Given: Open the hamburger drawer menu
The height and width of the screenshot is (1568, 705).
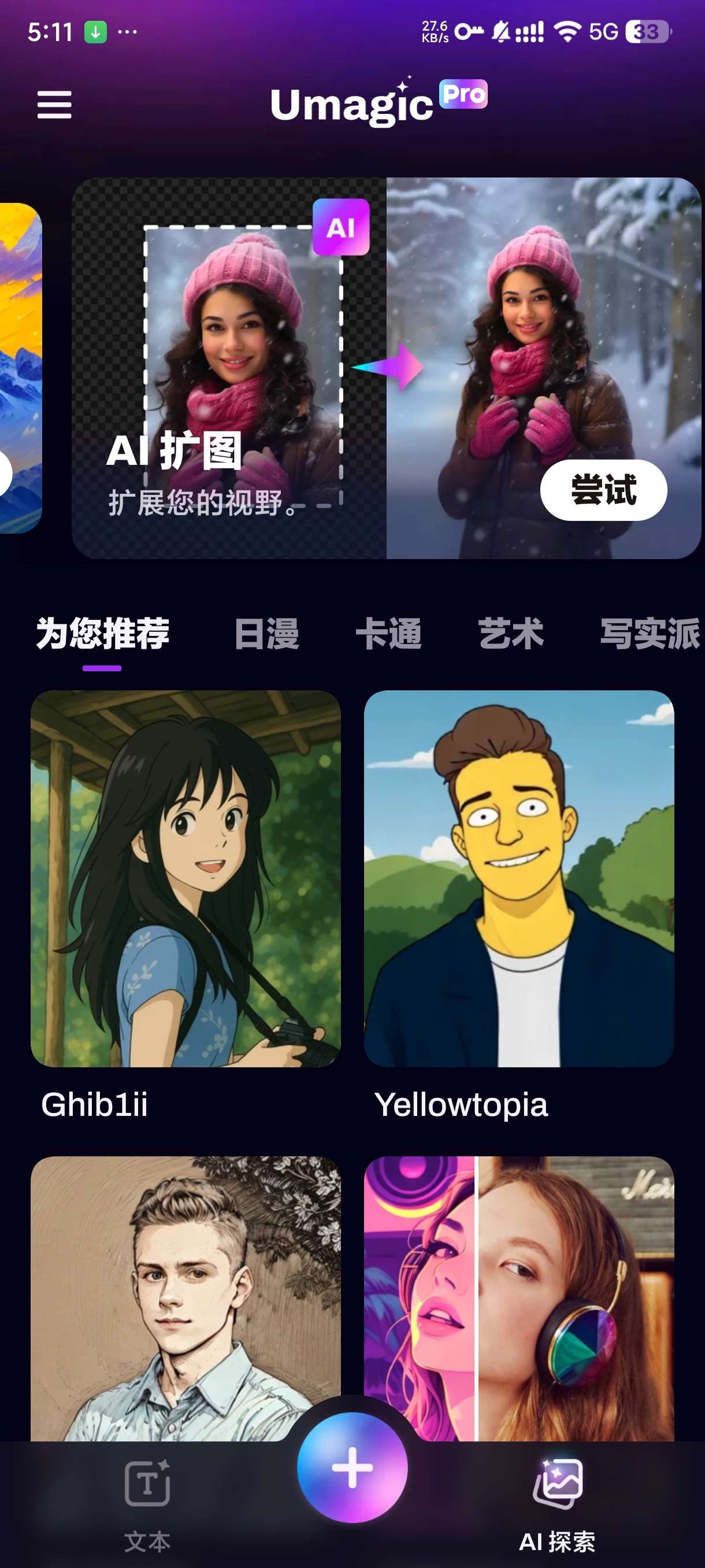Looking at the screenshot, I should click(54, 105).
